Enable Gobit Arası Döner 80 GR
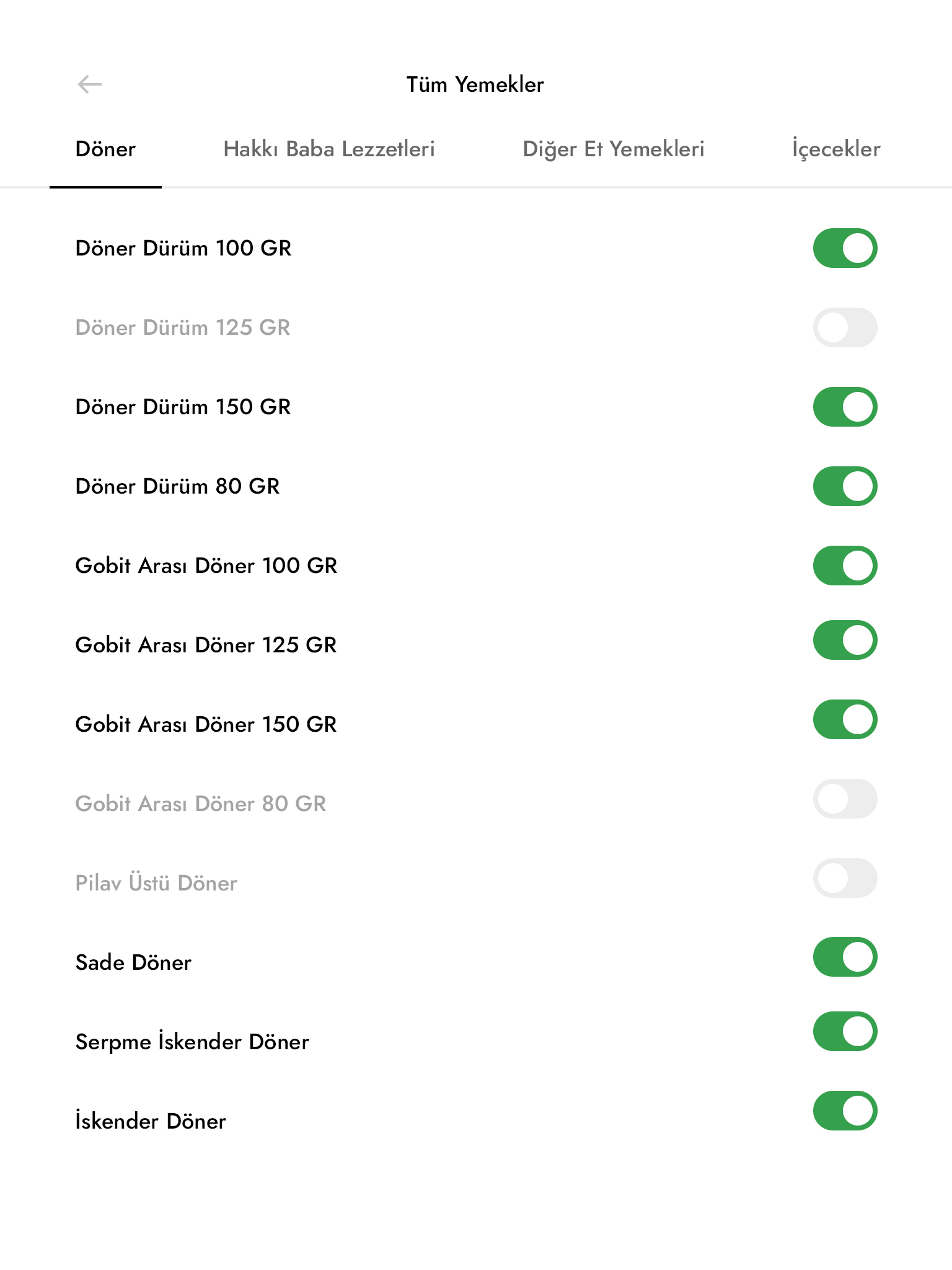The image size is (952, 1270). [x=845, y=799]
